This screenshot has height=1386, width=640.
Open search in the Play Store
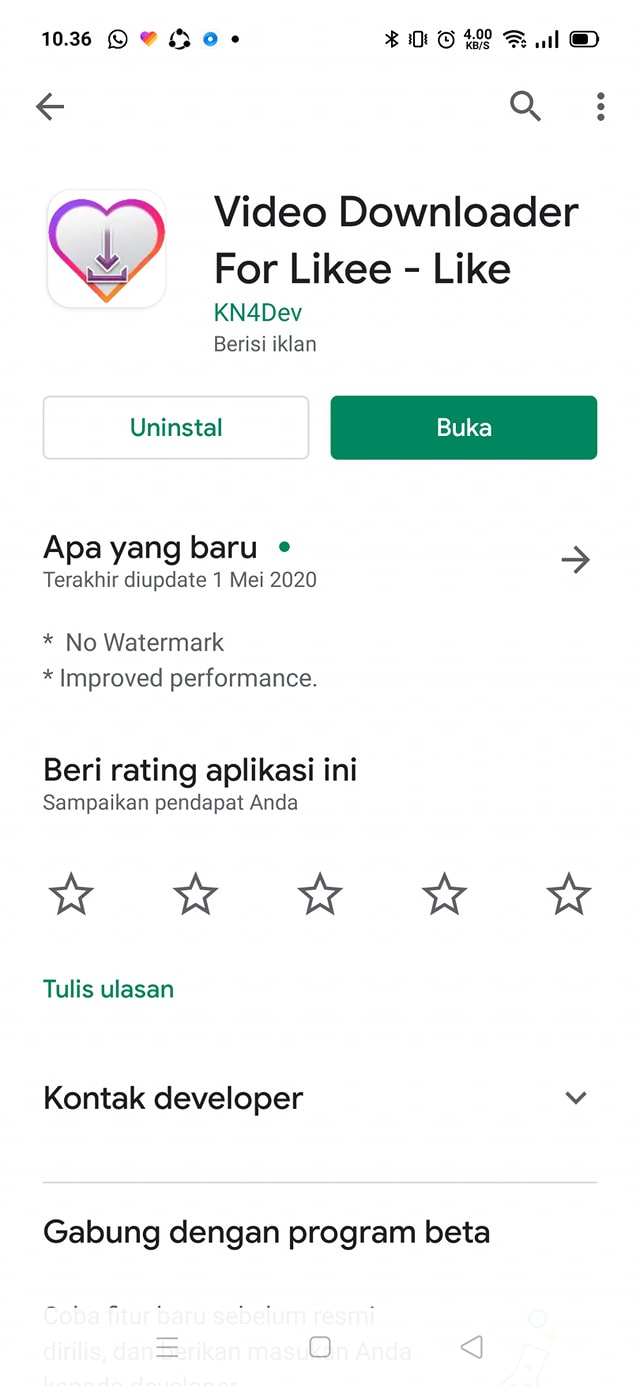525,106
